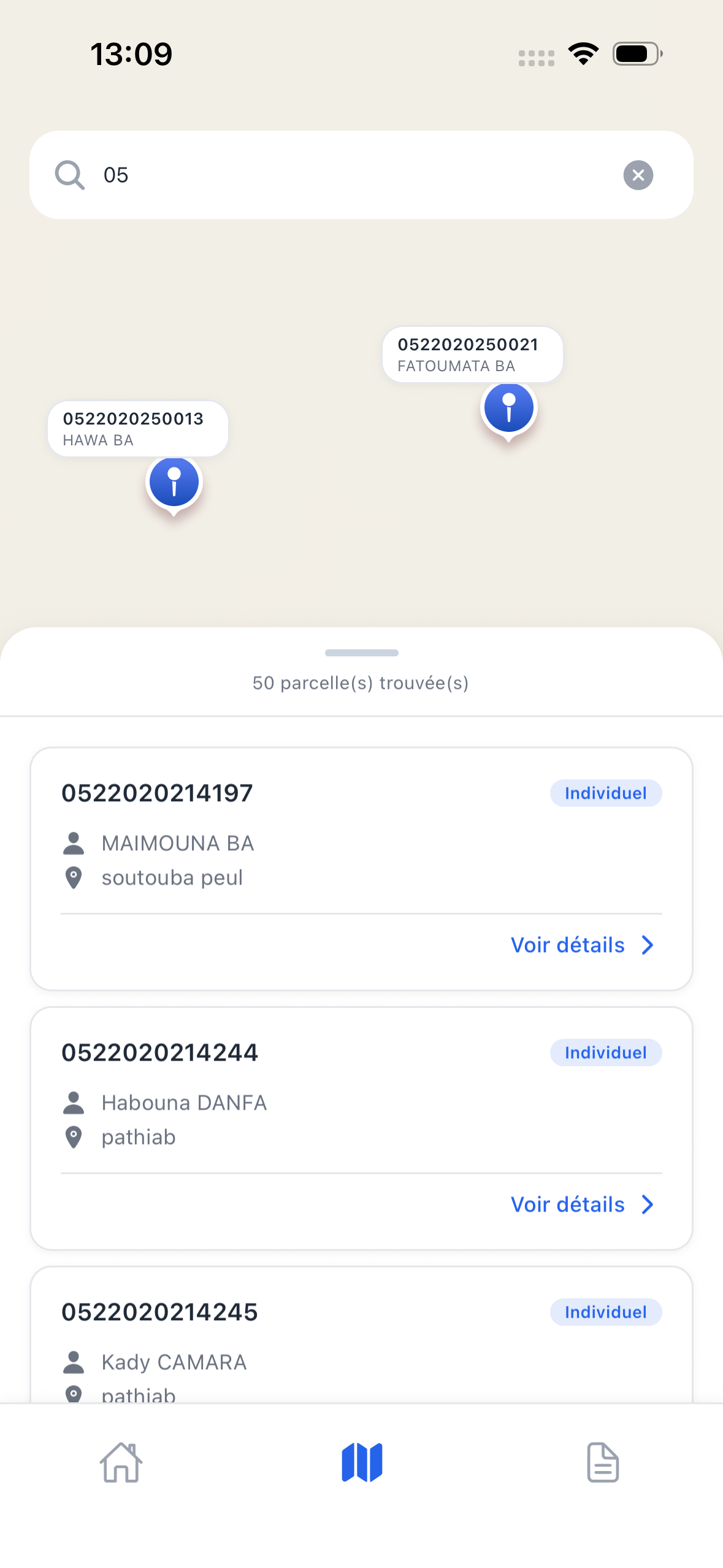Select map pin for FATOUMATA BA parcel
Viewport: 723px width, 1568px height.
point(508,408)
